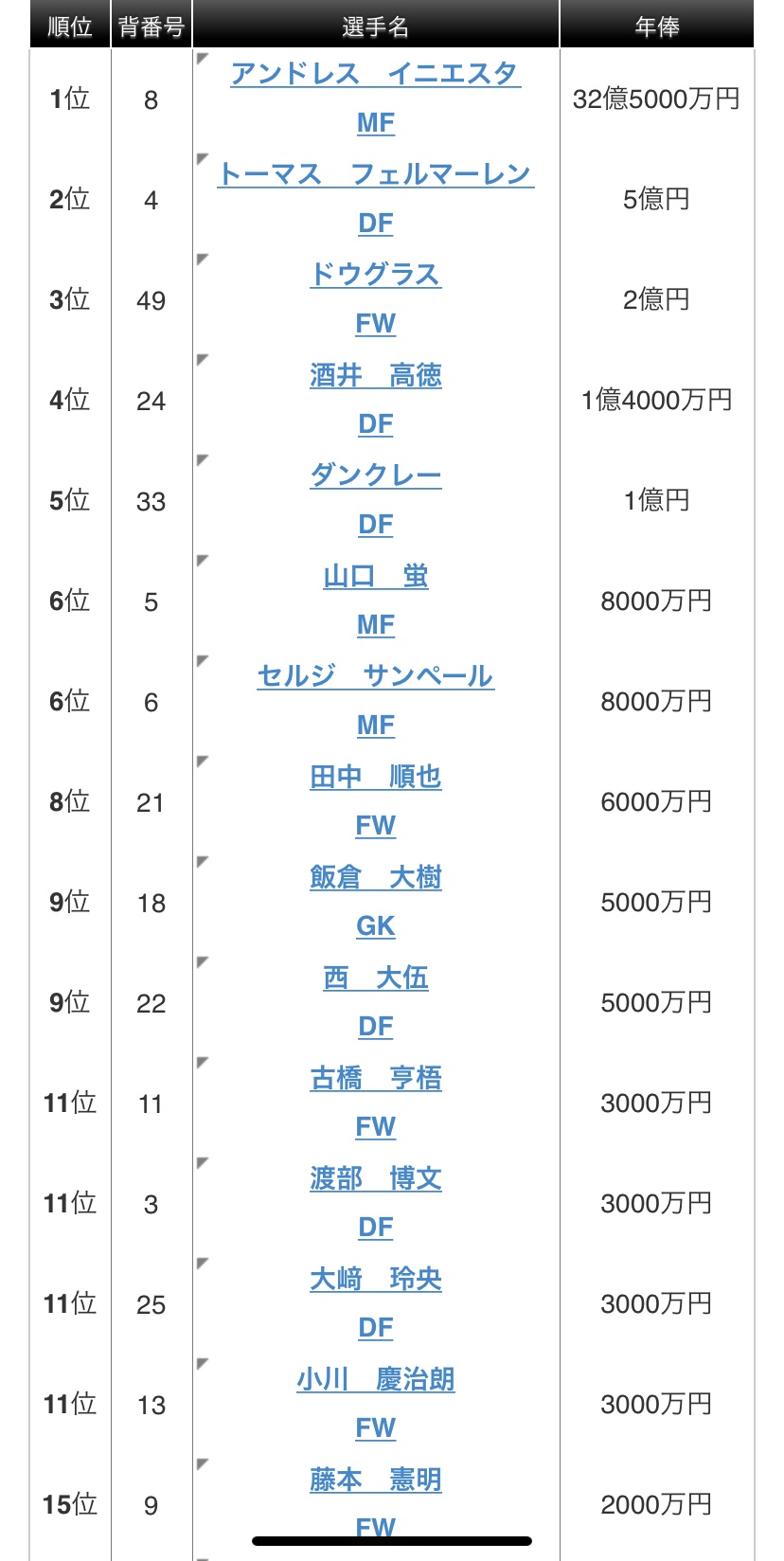Tap the 西 大伍 link
Viewport: 784px width, 1561px height.
pyautogui.click(x=375, y=978)
